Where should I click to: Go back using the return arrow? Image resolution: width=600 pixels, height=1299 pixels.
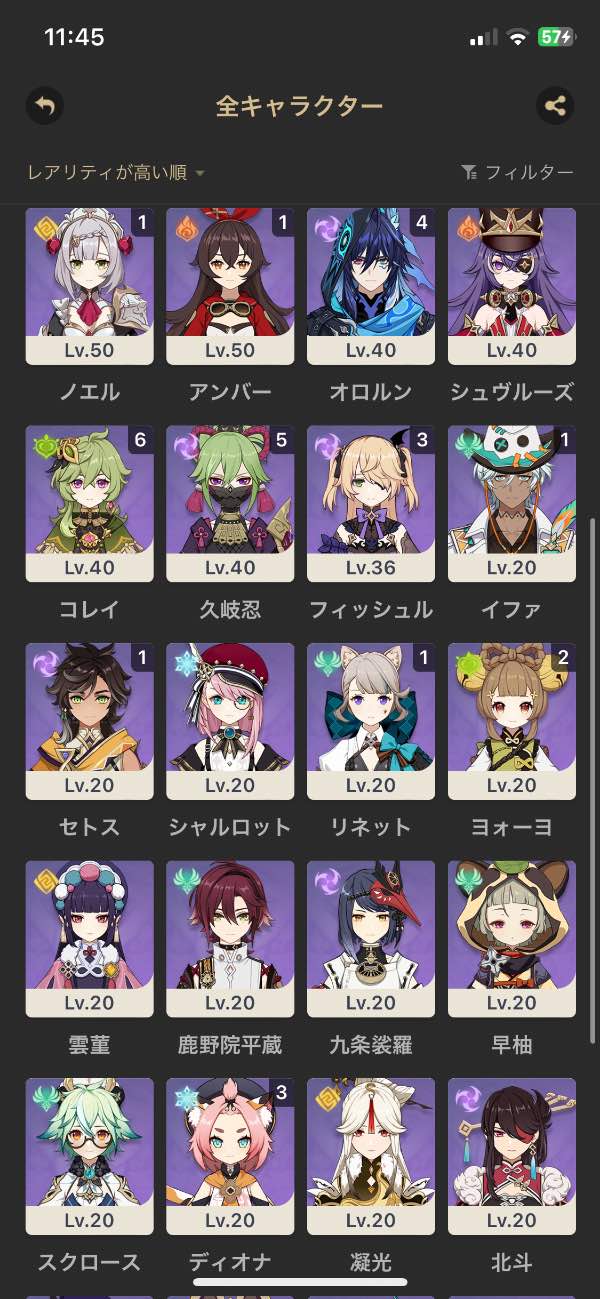pos(45,106)
